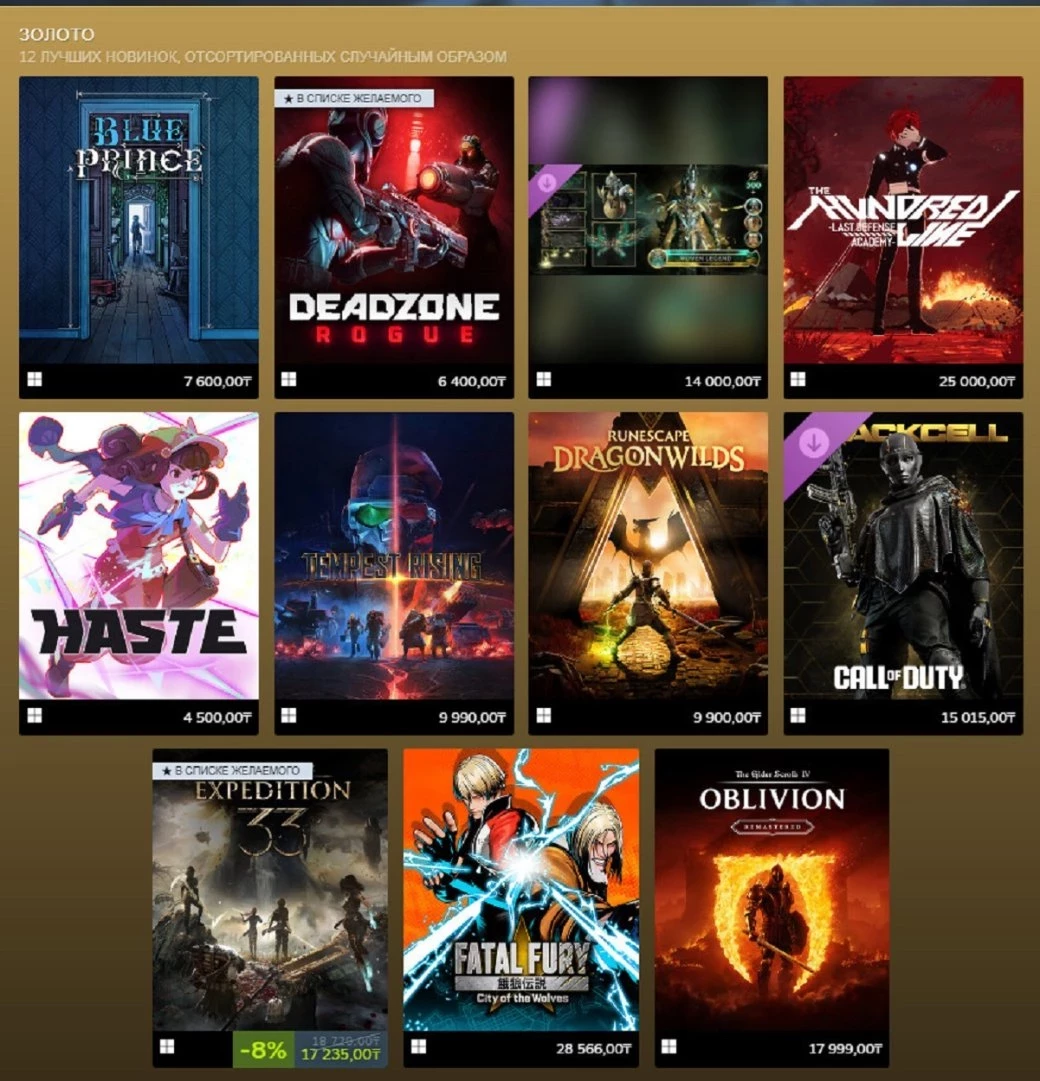Open the Tempest Rising game card

pyautogui.click(x=394, y=556)
